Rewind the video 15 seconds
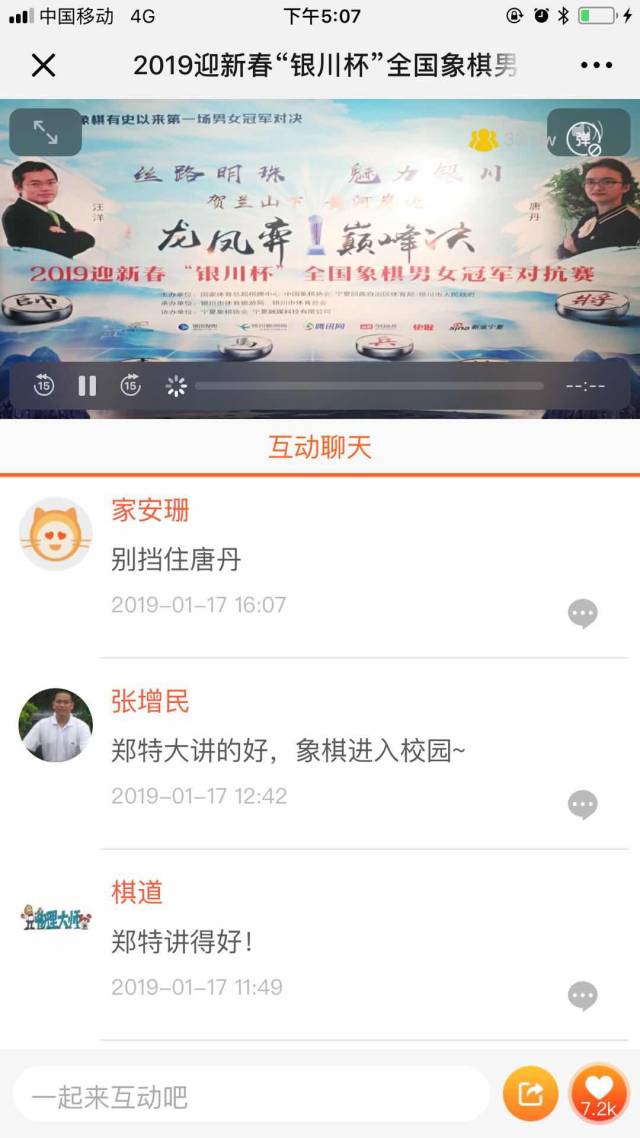 [44, 386]
